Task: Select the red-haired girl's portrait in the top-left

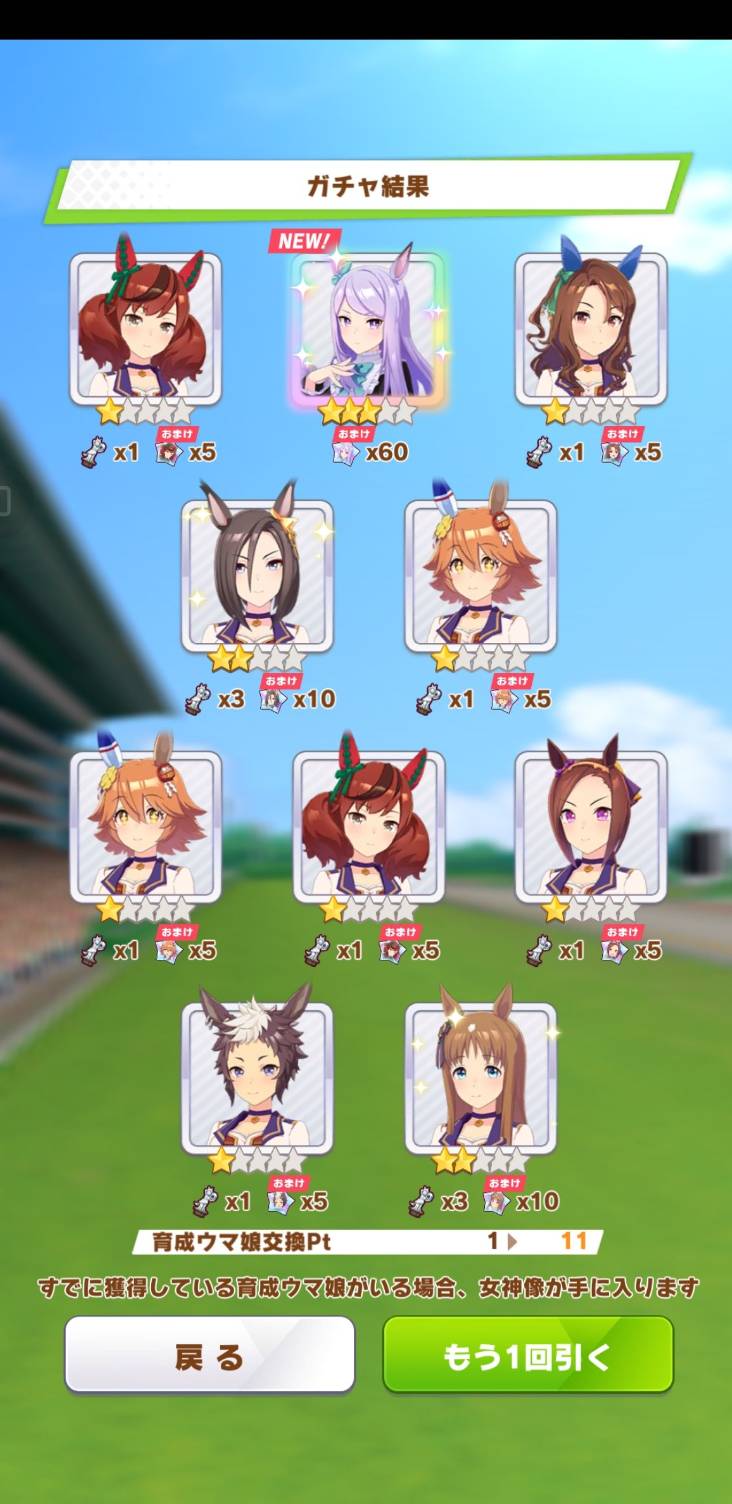Action: [x=147, y=330]
